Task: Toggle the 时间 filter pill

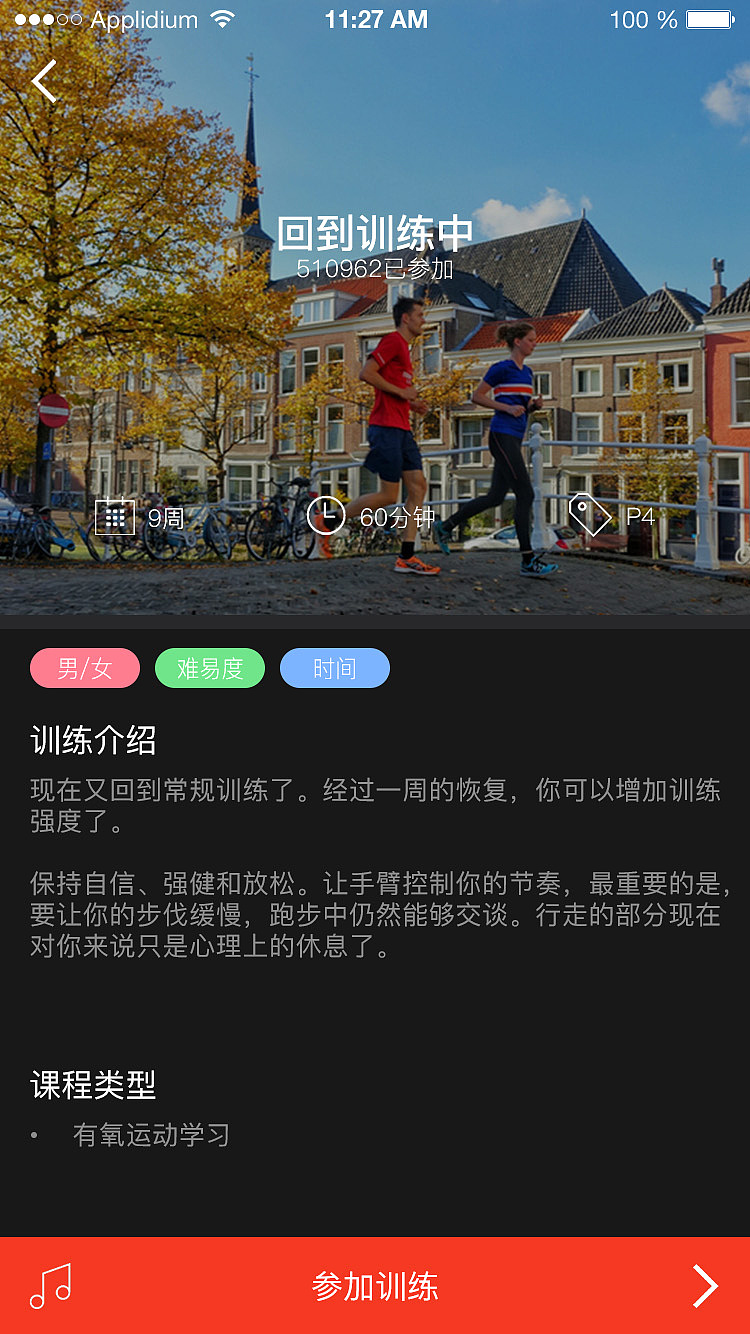Action: 334,668
